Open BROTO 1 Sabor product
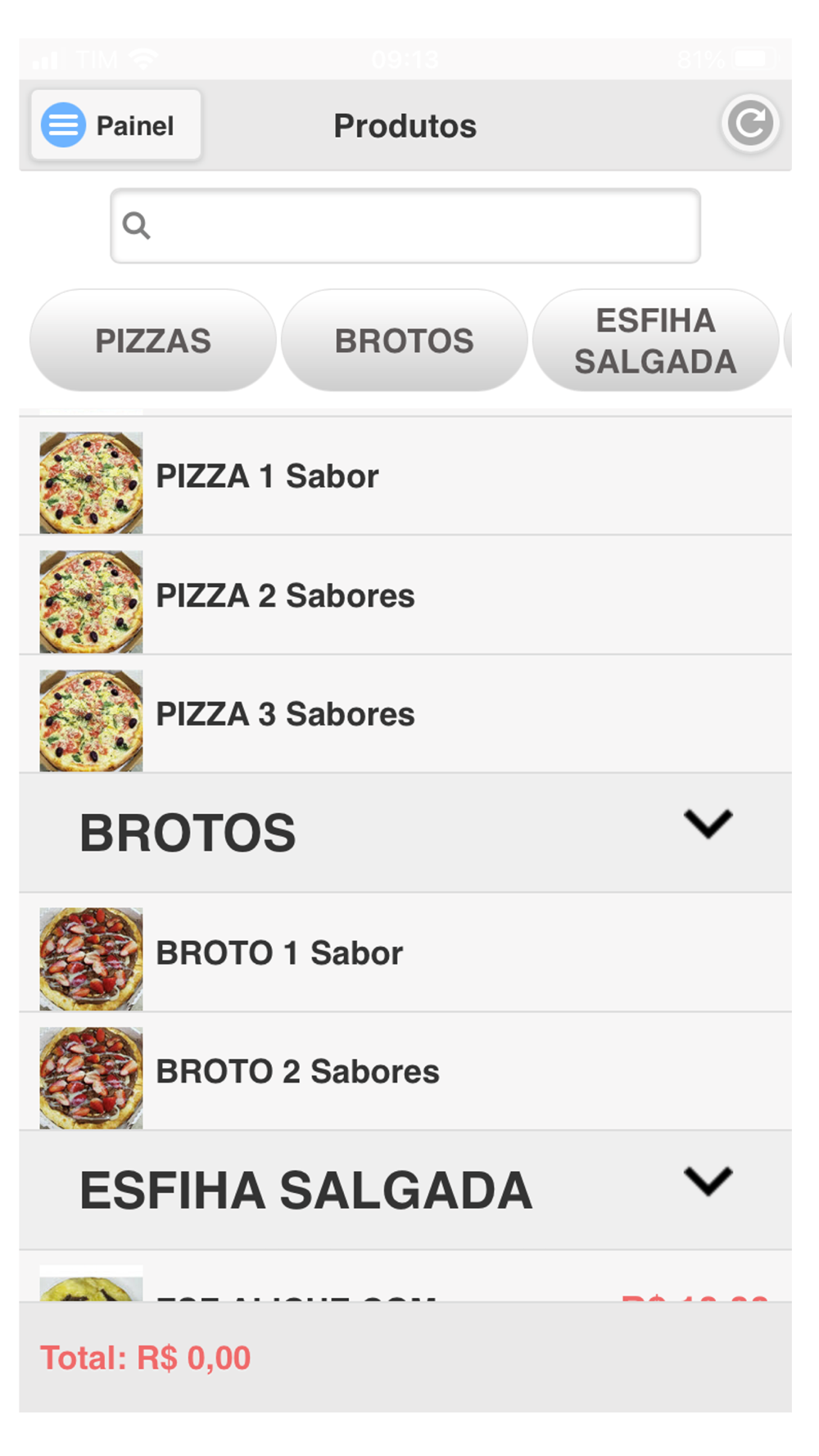This screenshot has width=819, height=1456. [x=405, y=953]
